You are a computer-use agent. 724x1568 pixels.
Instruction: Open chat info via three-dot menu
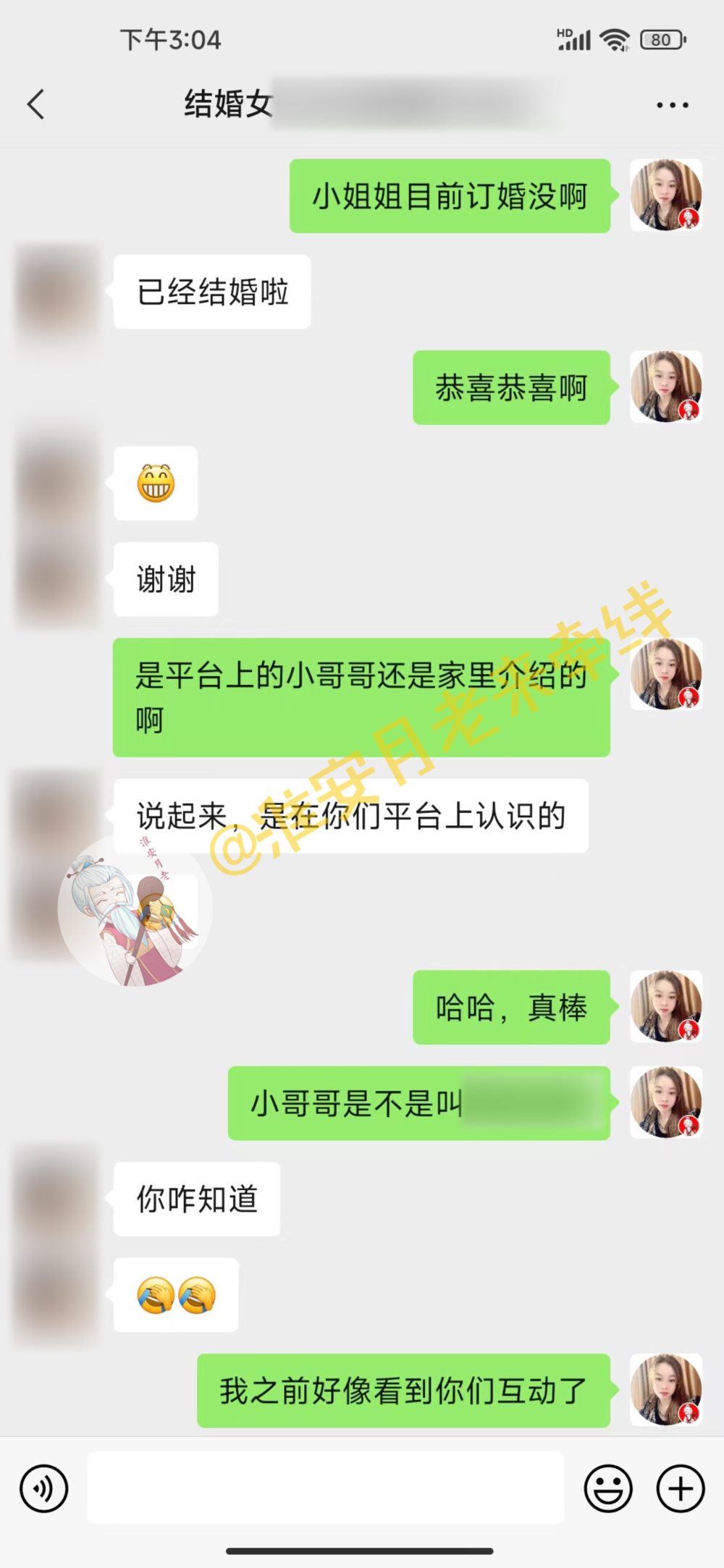click(672, 105)
